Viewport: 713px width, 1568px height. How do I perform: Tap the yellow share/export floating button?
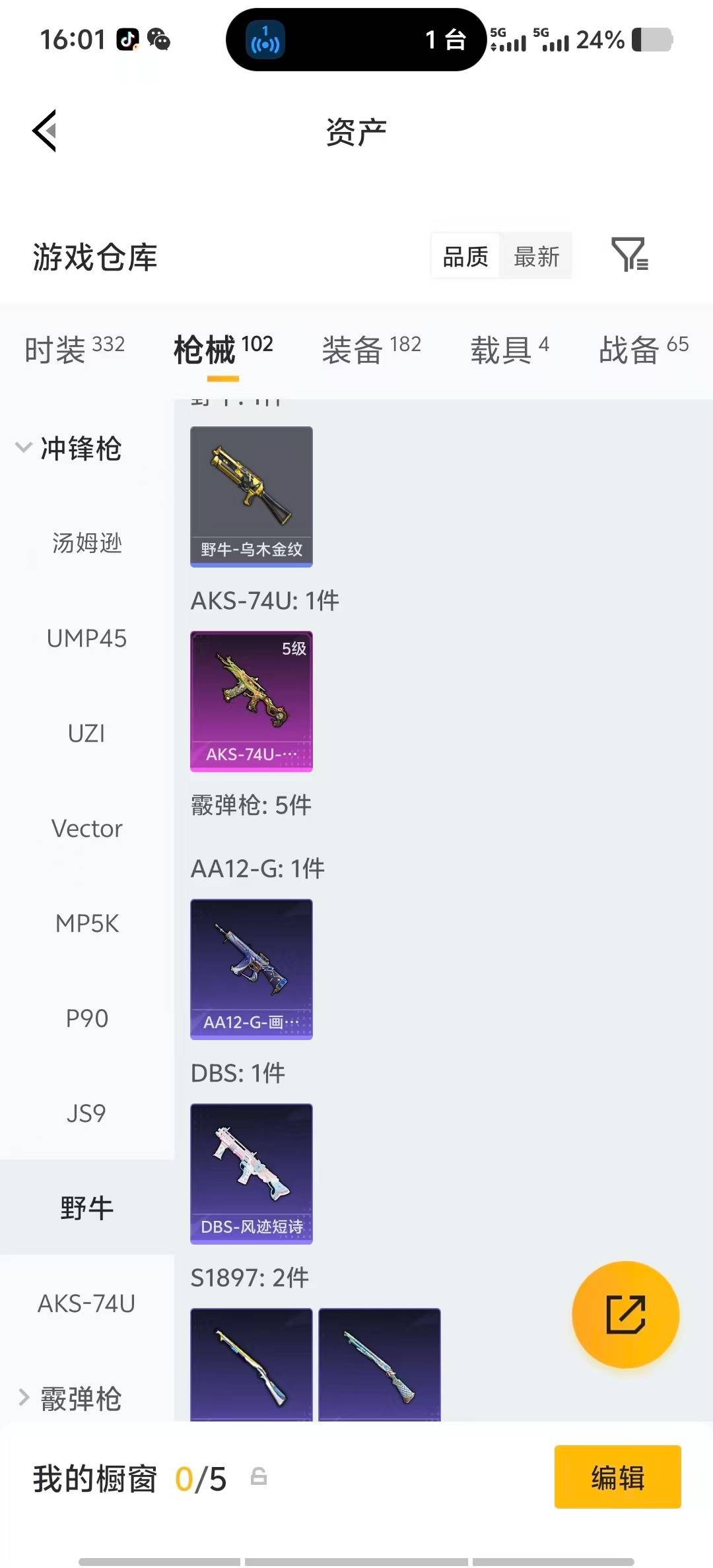(x=625, y=1315)
